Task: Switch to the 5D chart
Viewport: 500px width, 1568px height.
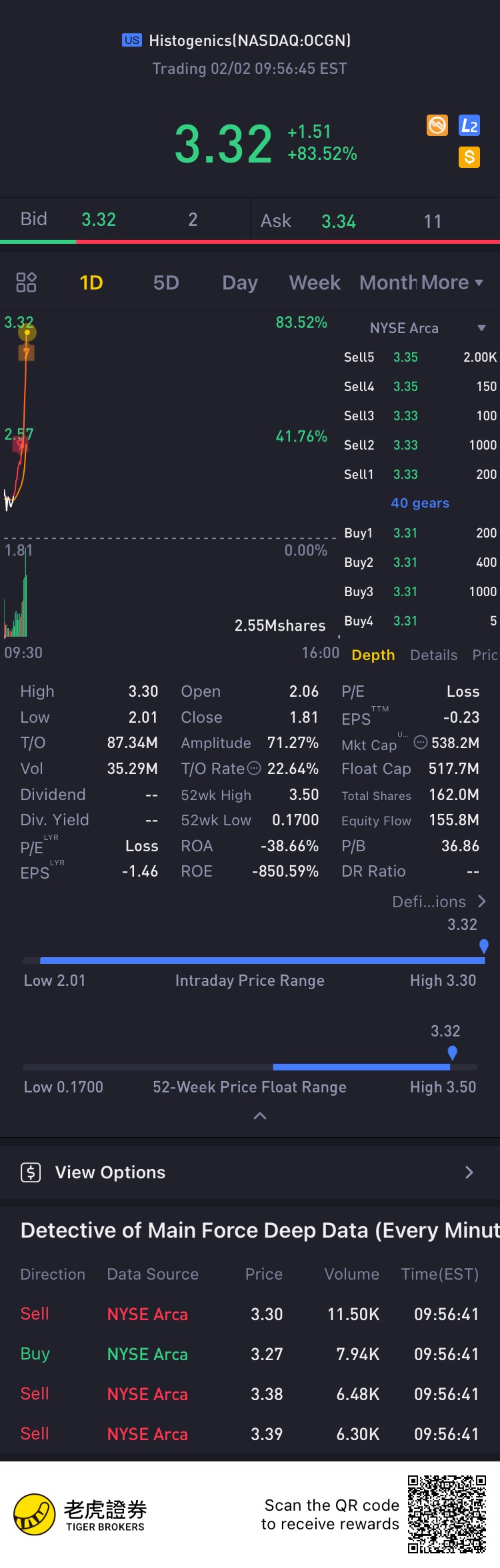Action: tap(166, 282)
